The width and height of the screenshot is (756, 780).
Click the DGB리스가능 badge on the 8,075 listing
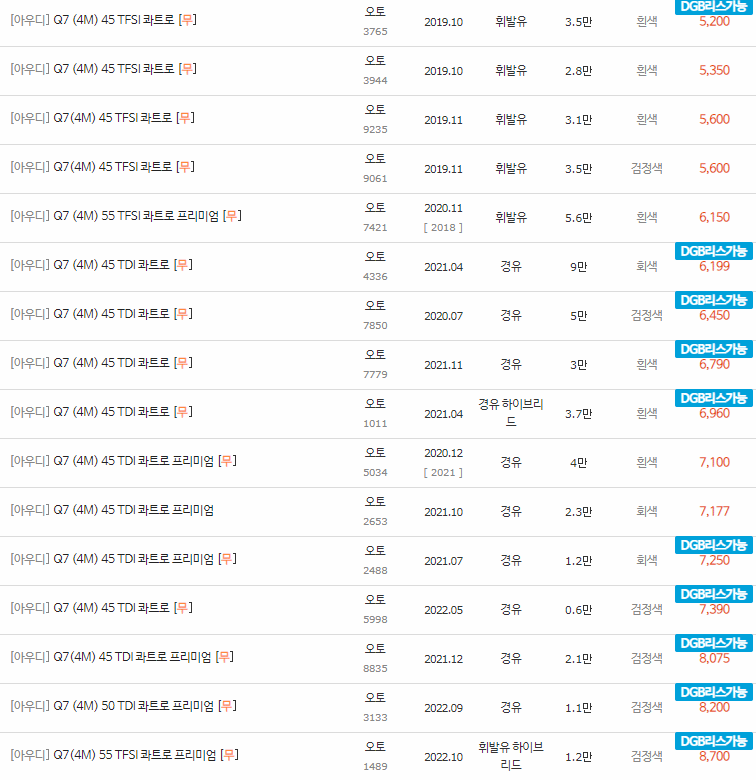(x=713, y=642)
